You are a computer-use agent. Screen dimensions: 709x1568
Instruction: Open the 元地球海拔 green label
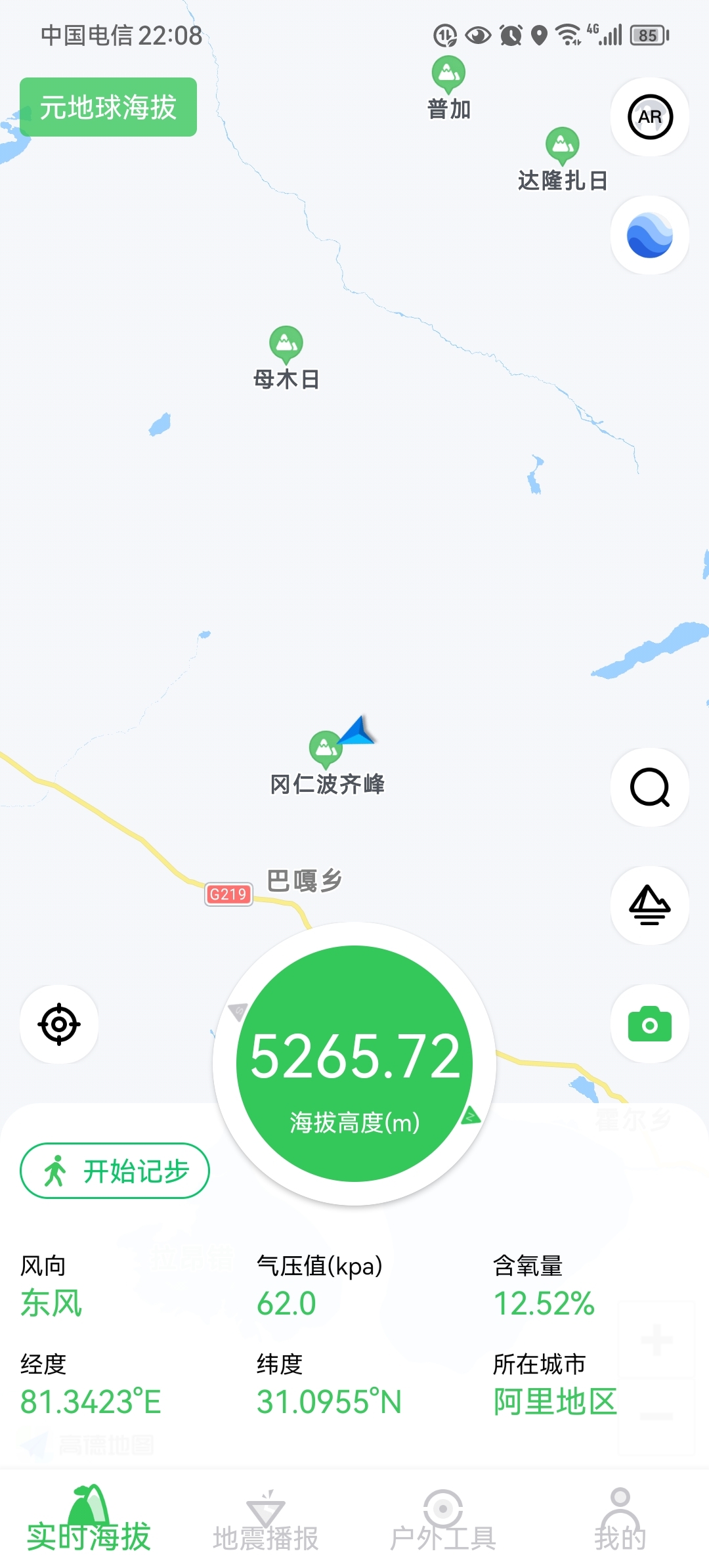click(x=108, y=107)
